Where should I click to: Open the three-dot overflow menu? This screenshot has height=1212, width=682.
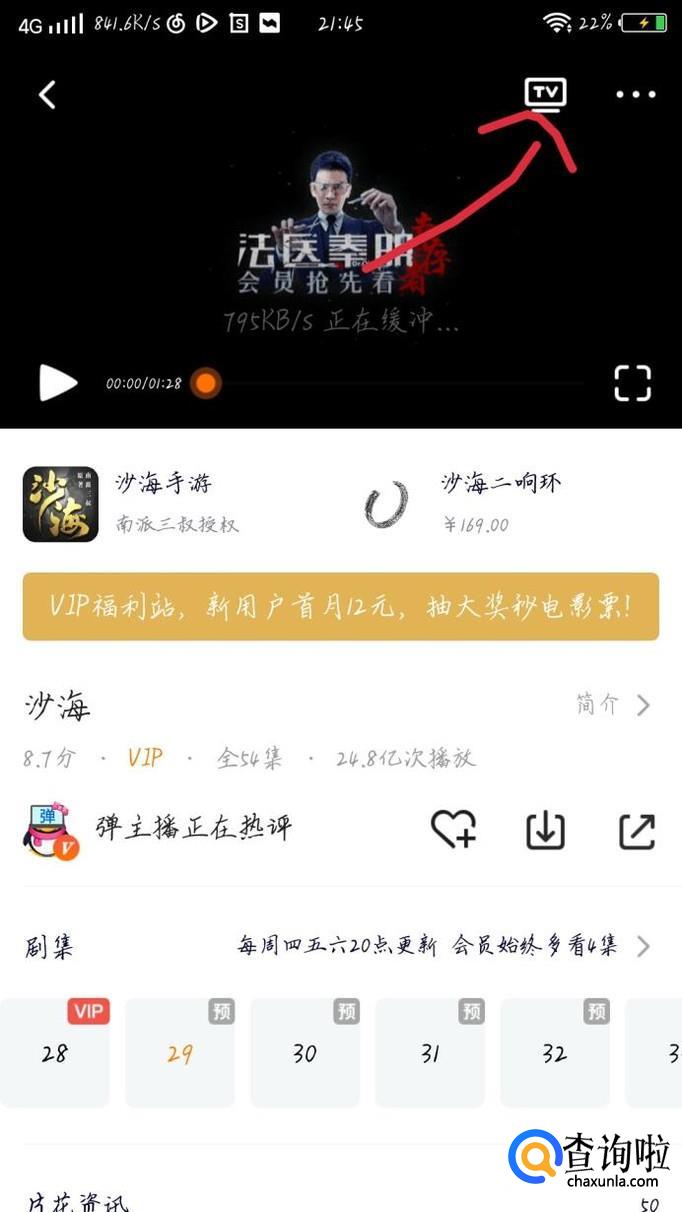635,95
